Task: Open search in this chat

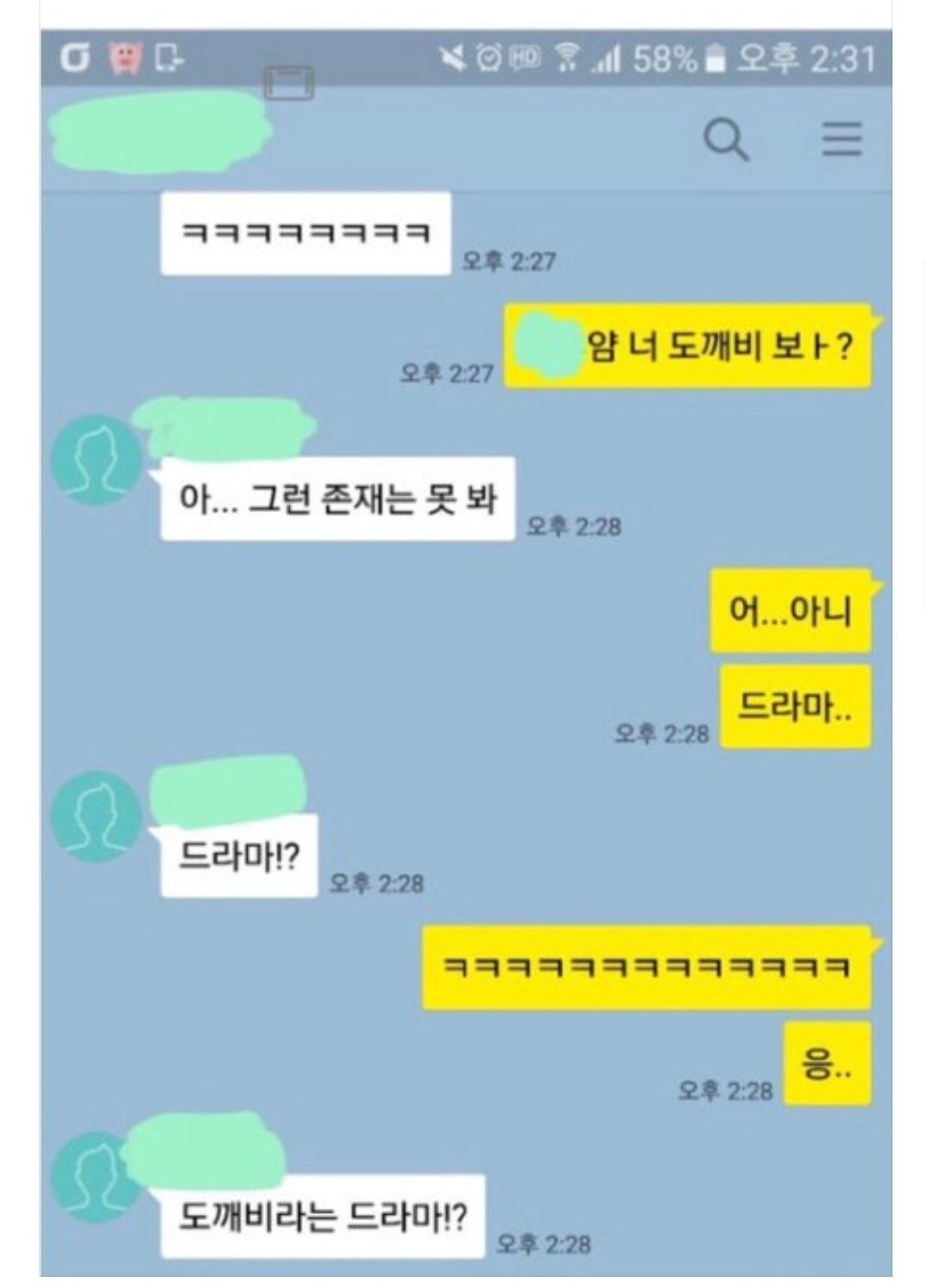Action: [726, 140]
